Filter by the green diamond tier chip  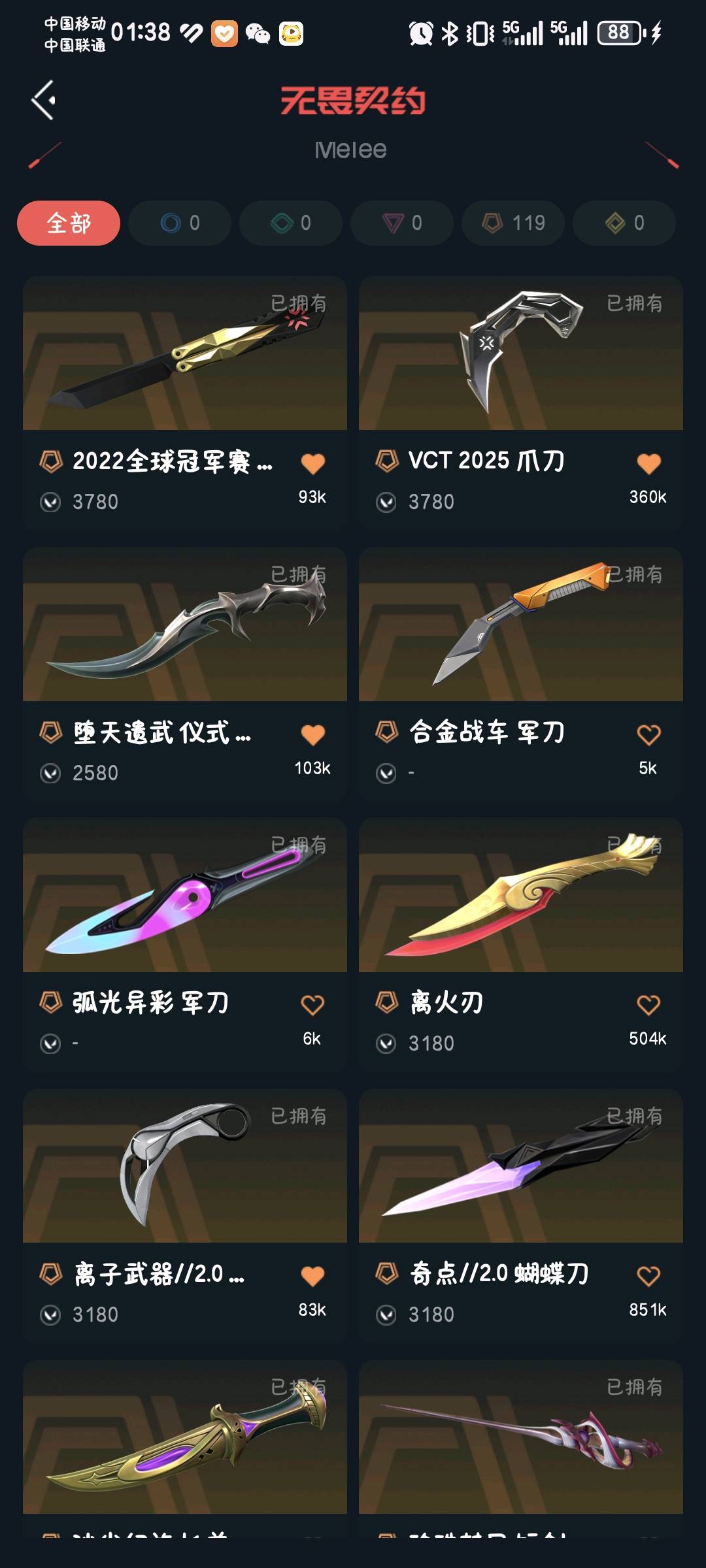point(291,223)
